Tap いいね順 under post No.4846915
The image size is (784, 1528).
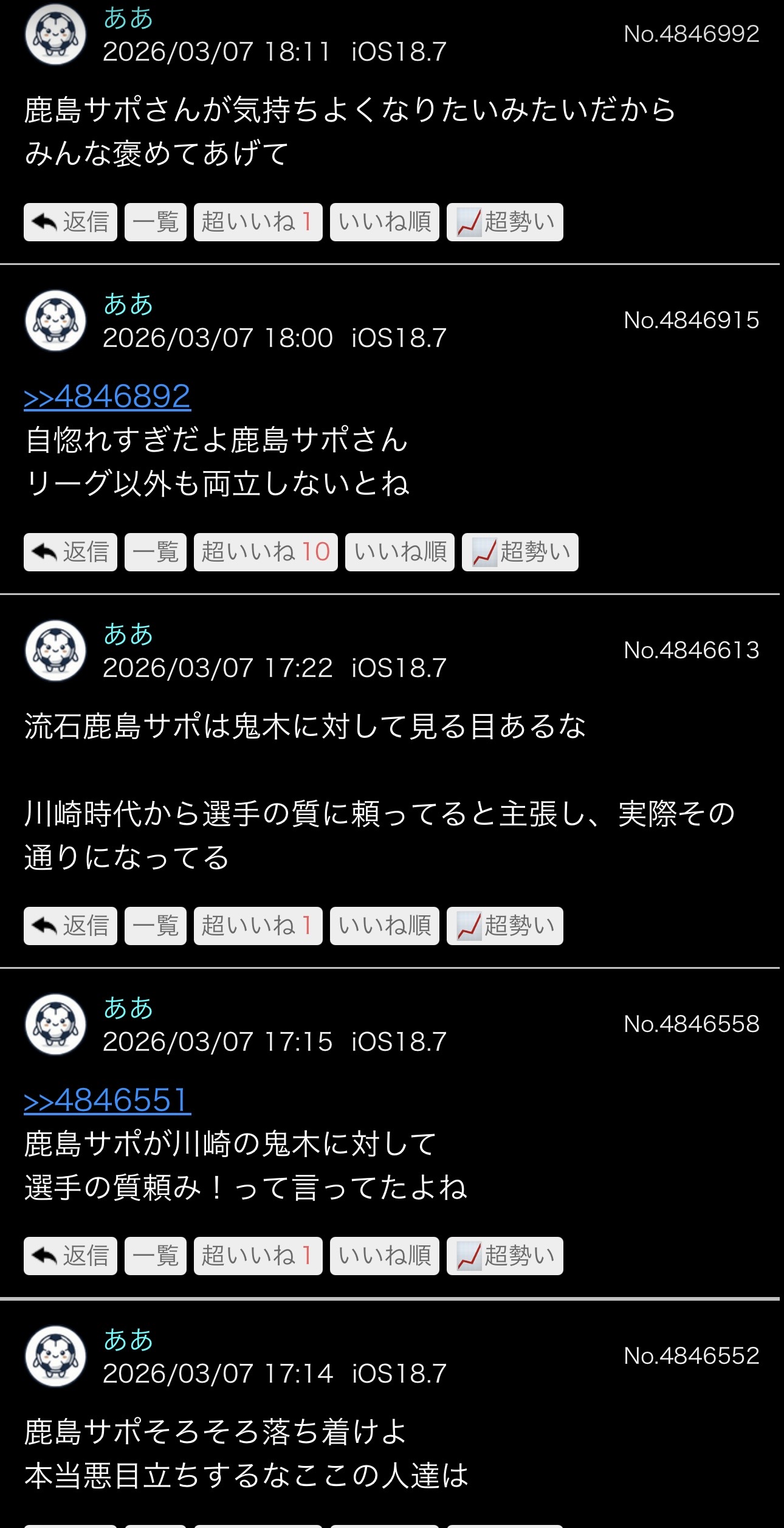[x=400, y=552]
